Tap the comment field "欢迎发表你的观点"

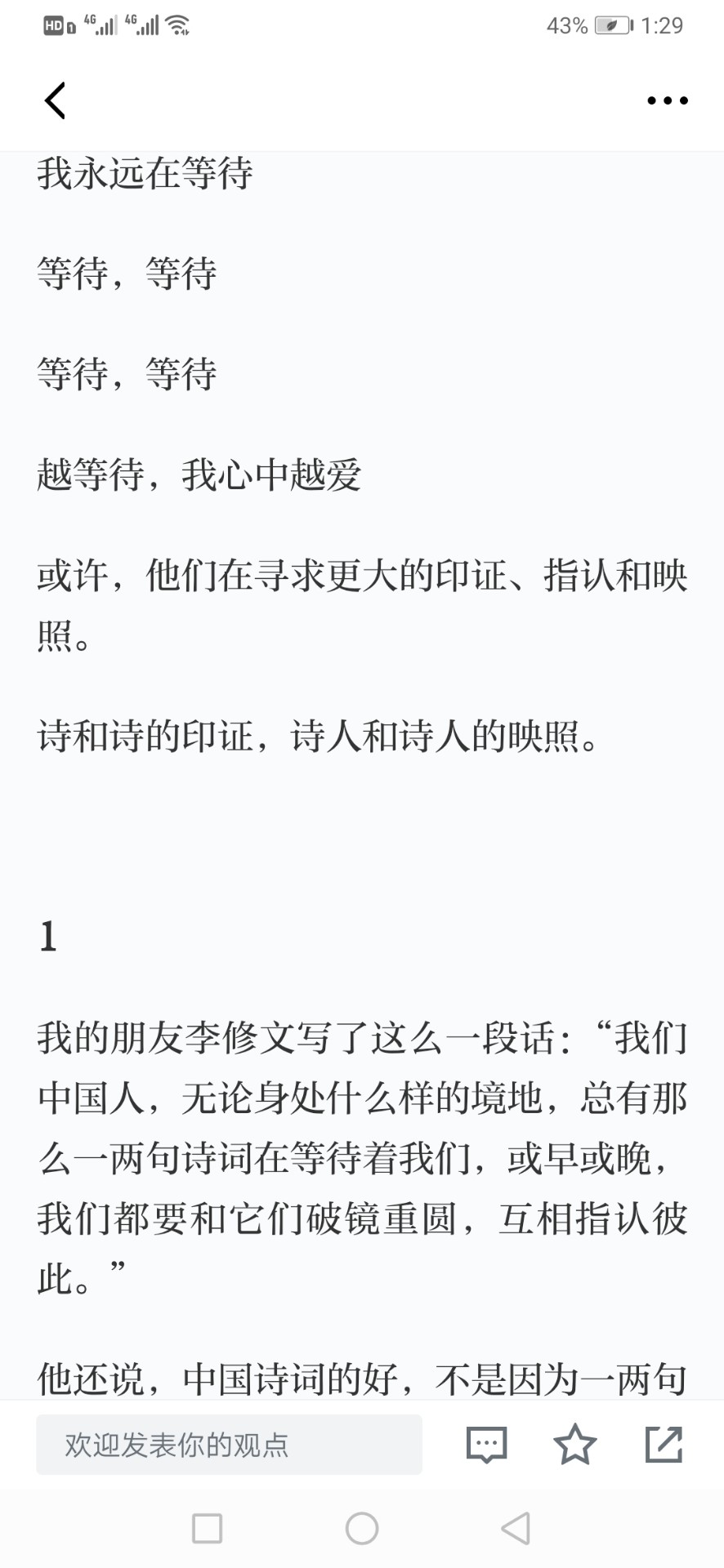[229, 1445]
